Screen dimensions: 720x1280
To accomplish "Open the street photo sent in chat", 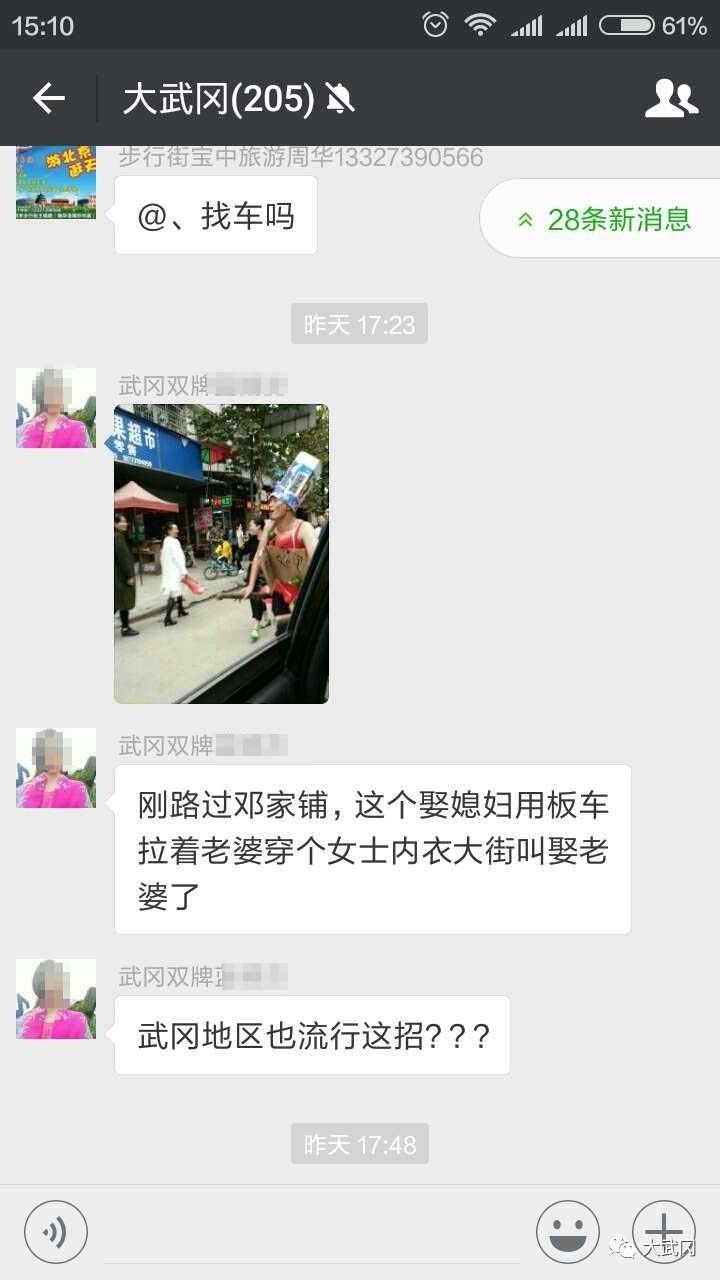I will pyautogui.click(x=221, y=553).
